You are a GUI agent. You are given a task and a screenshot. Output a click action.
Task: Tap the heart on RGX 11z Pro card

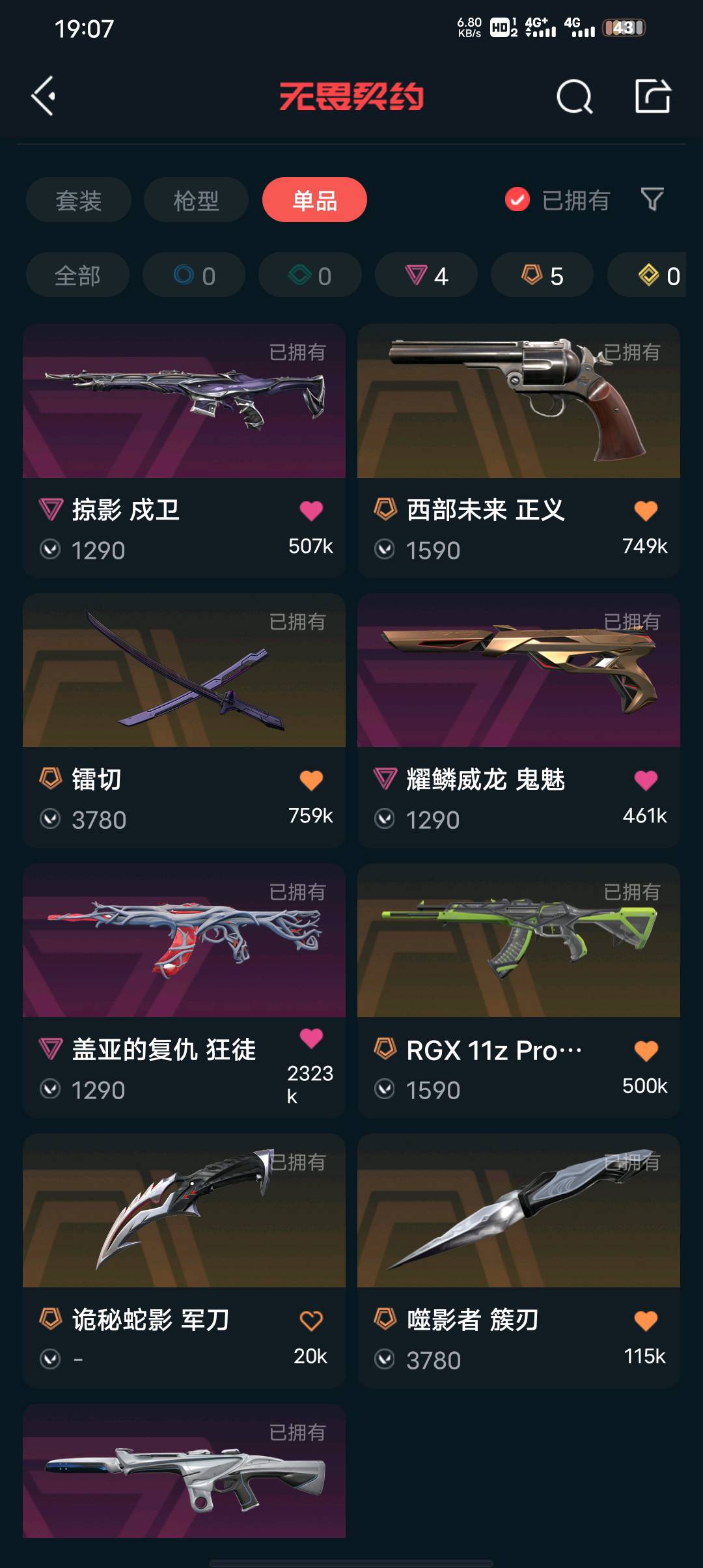coord(645,1050)
